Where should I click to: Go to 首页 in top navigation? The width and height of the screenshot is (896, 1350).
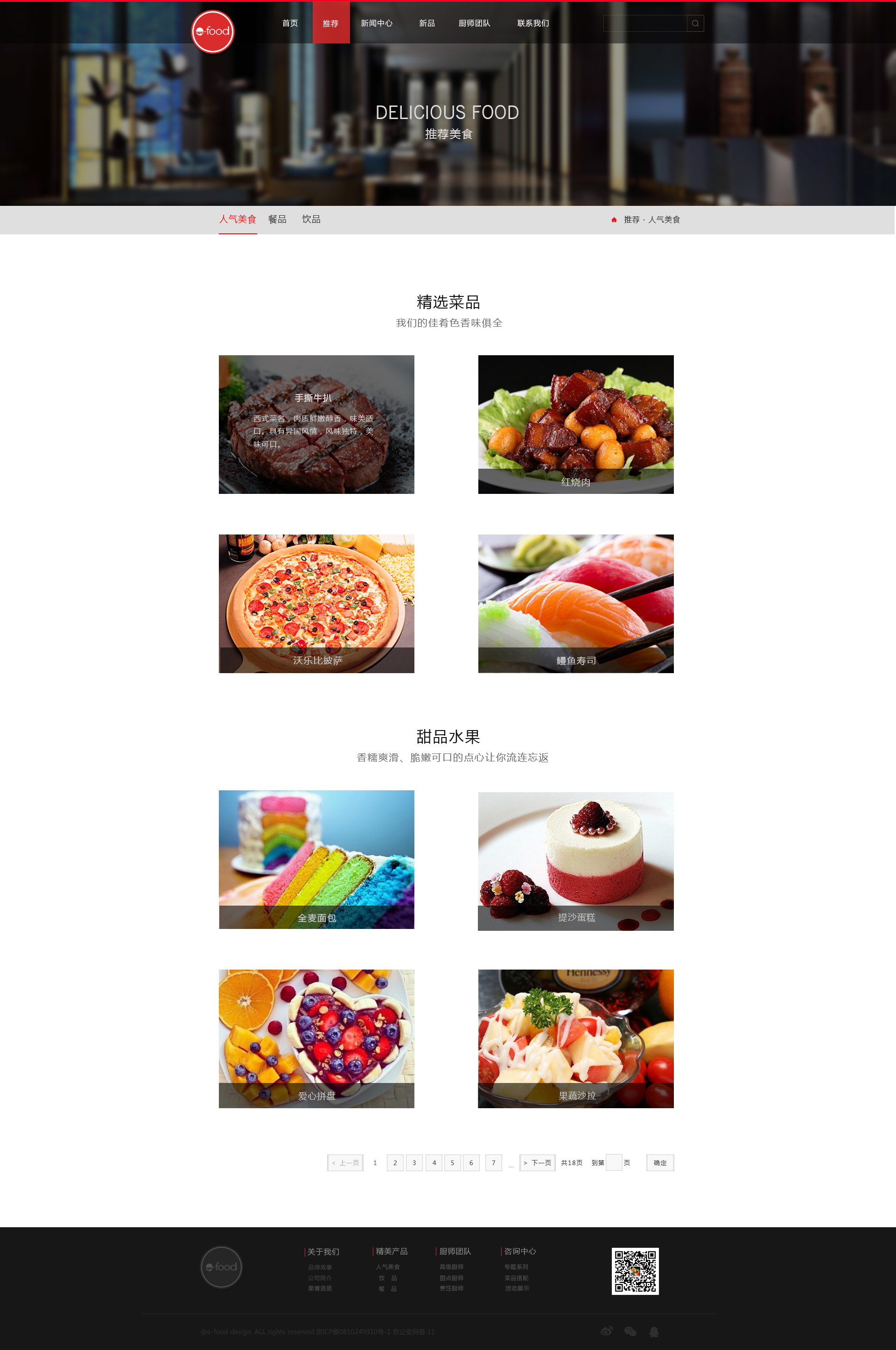point(290,23)
